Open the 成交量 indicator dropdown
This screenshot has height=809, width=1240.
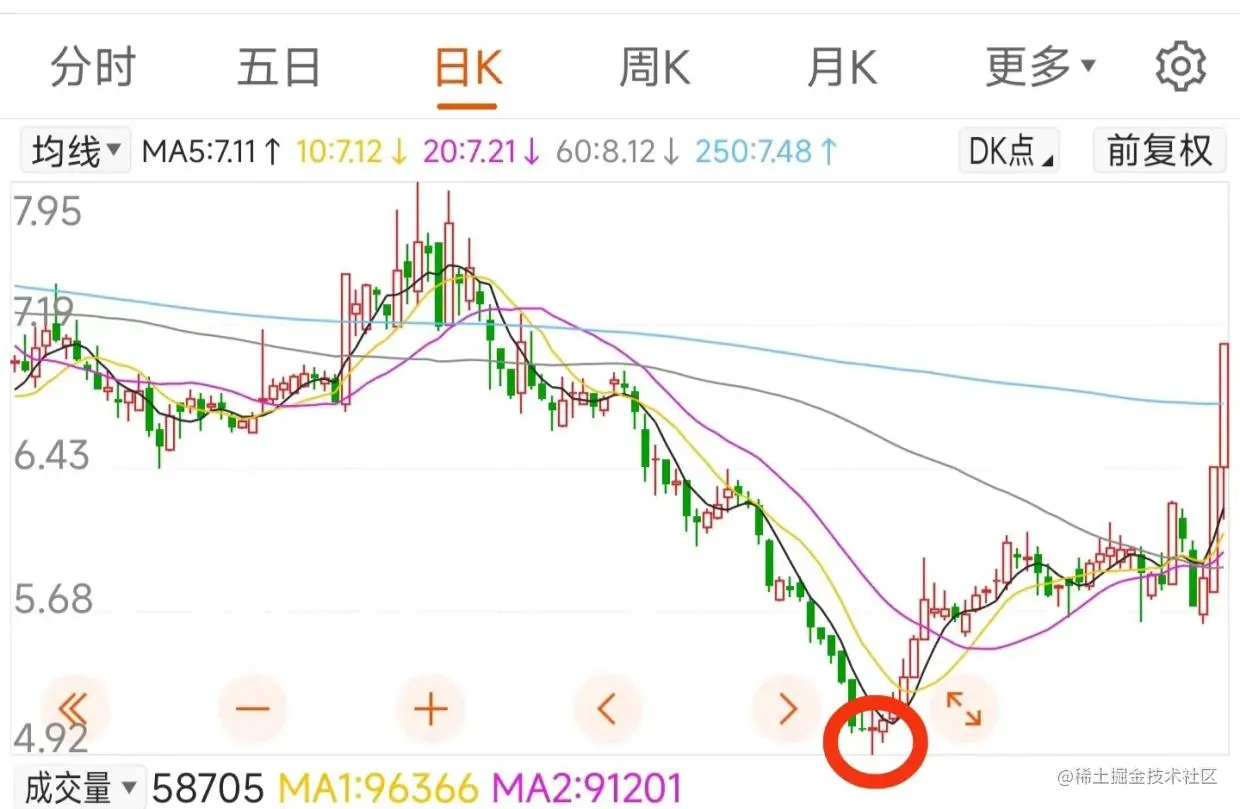coord(80,788)
